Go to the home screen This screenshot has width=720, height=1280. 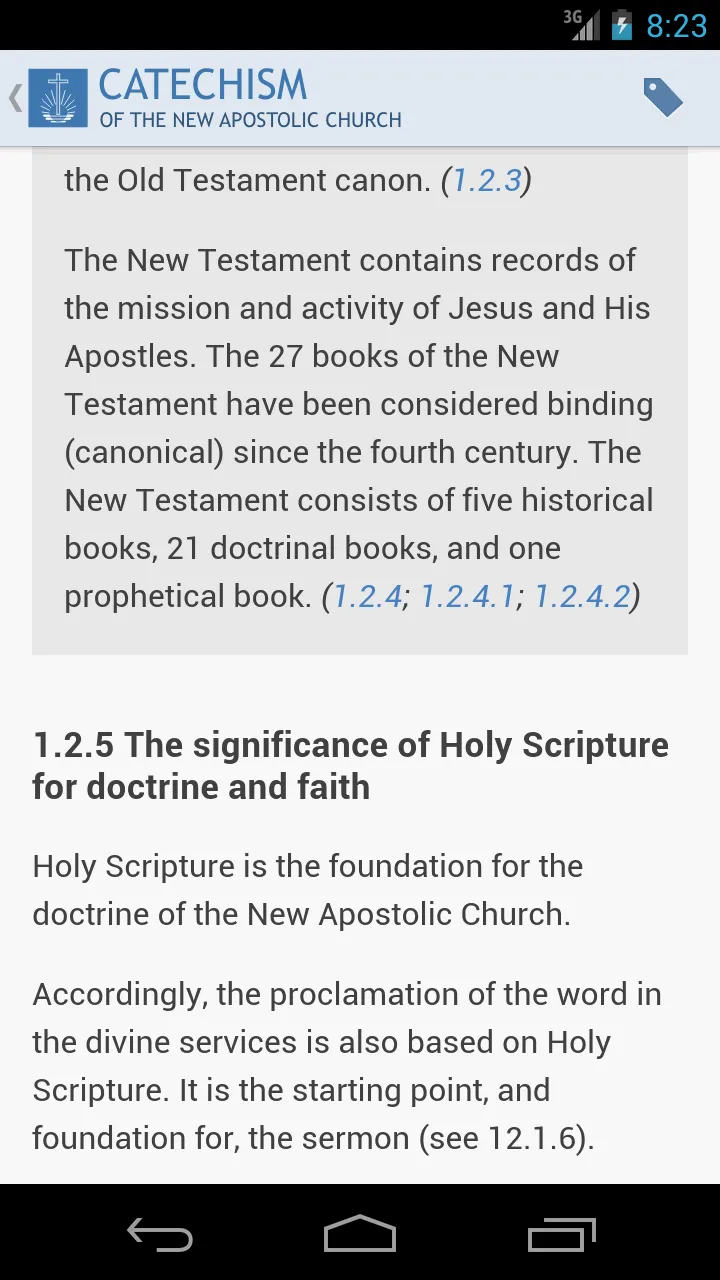tap(360, 1234)
